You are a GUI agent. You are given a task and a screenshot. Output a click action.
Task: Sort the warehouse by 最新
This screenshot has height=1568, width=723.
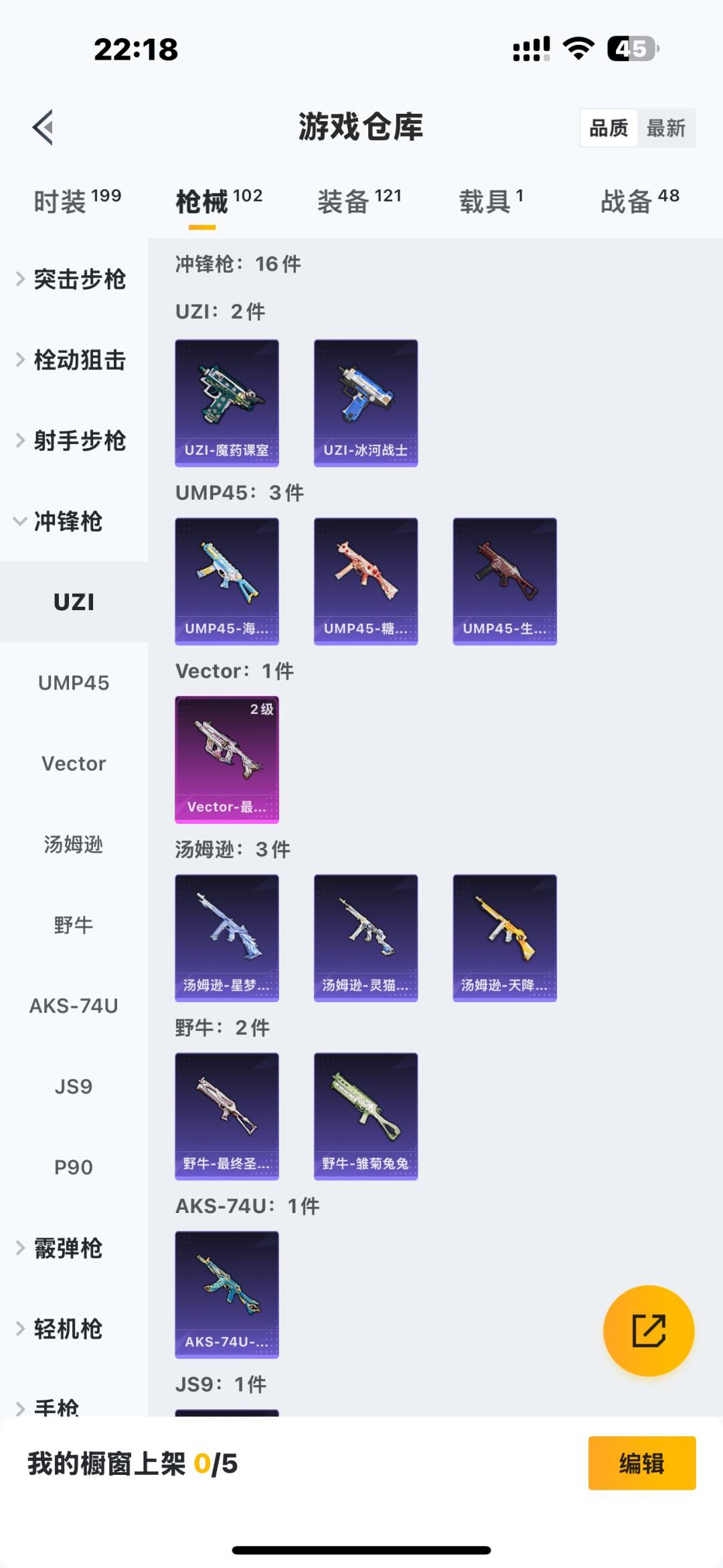(665, 128)
